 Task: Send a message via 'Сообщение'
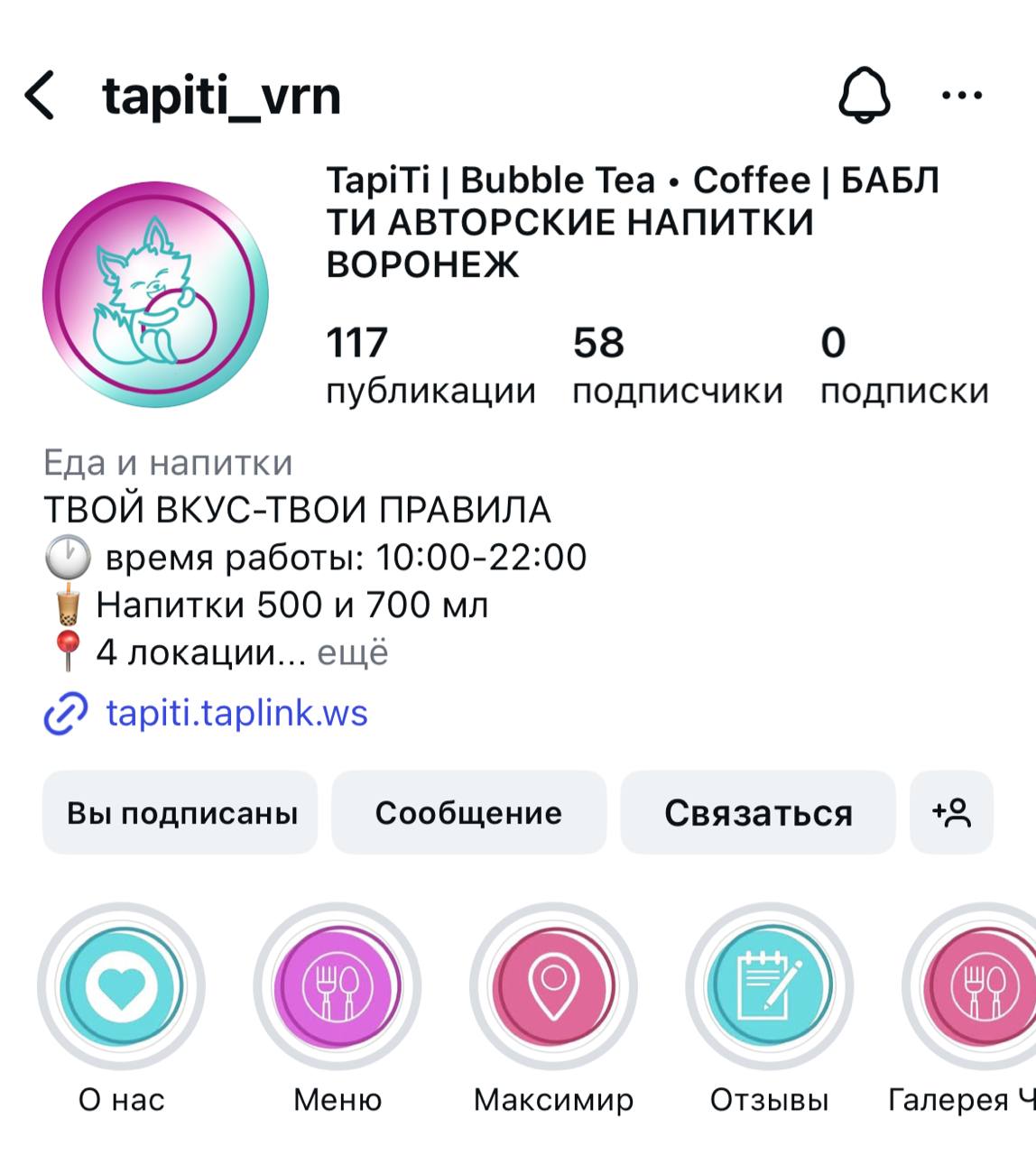[x=467, y=812]
